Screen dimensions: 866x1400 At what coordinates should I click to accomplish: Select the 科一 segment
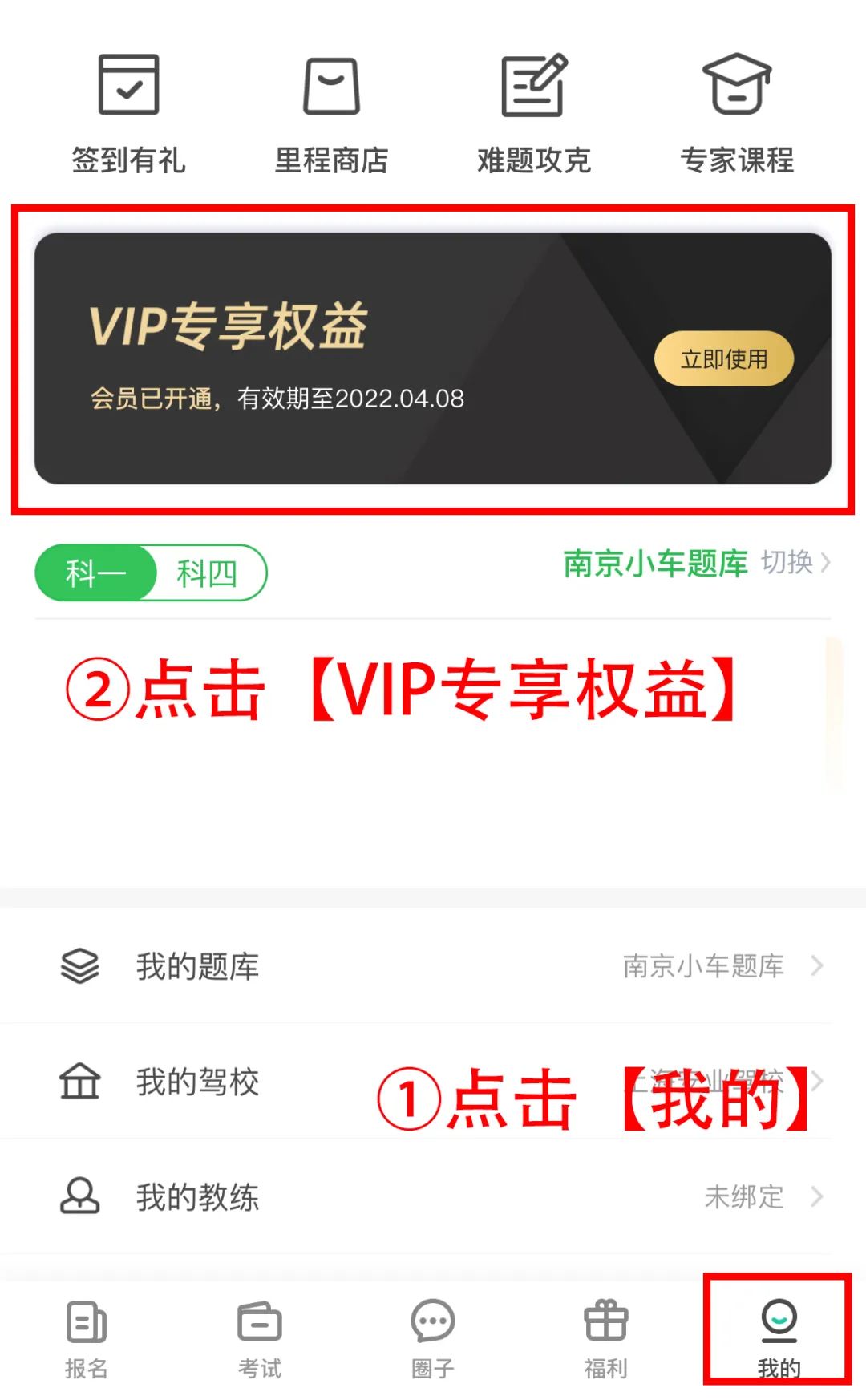(96, 573)
